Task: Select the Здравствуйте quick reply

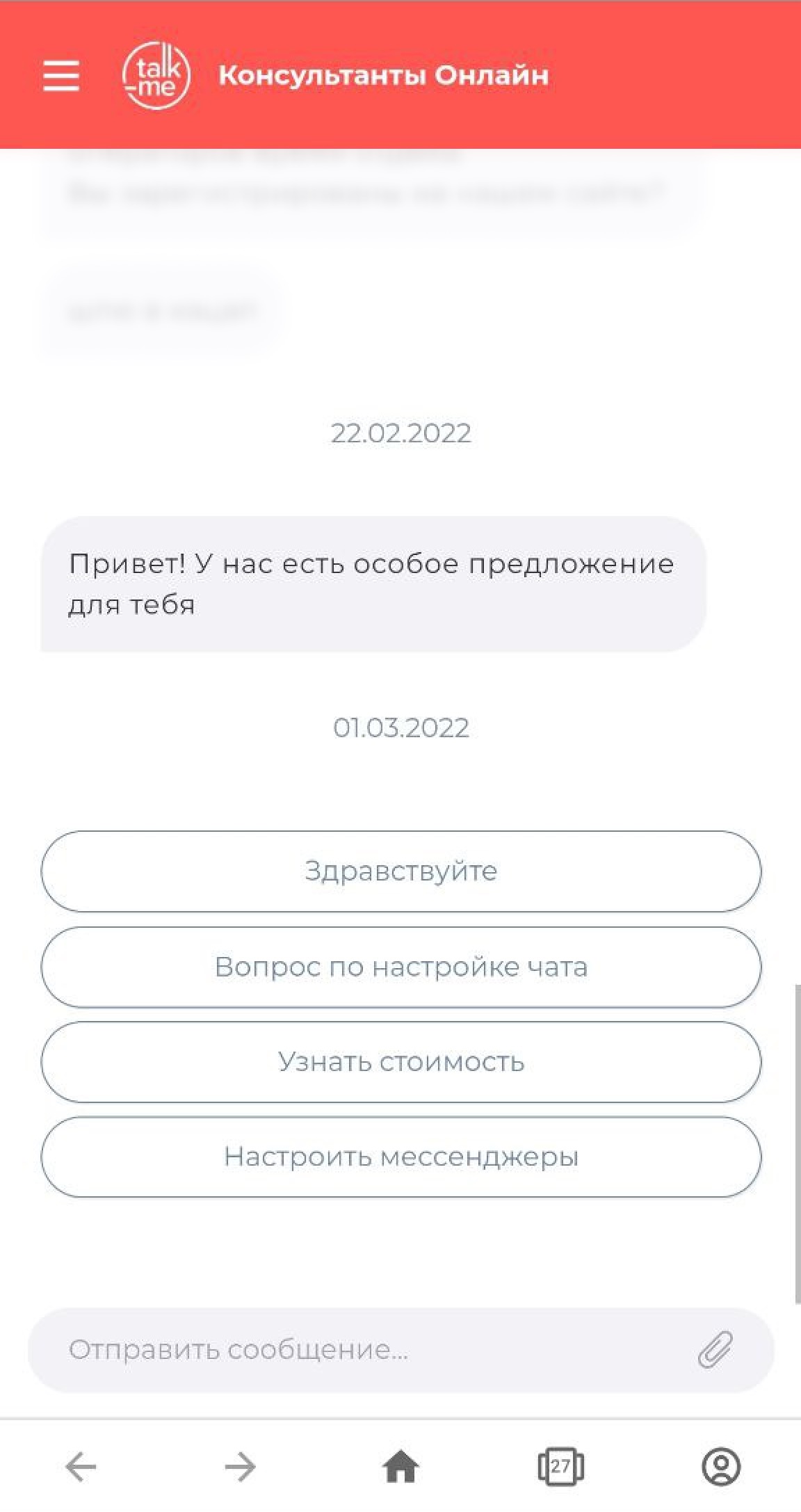Action: click(x=401, y=871)
